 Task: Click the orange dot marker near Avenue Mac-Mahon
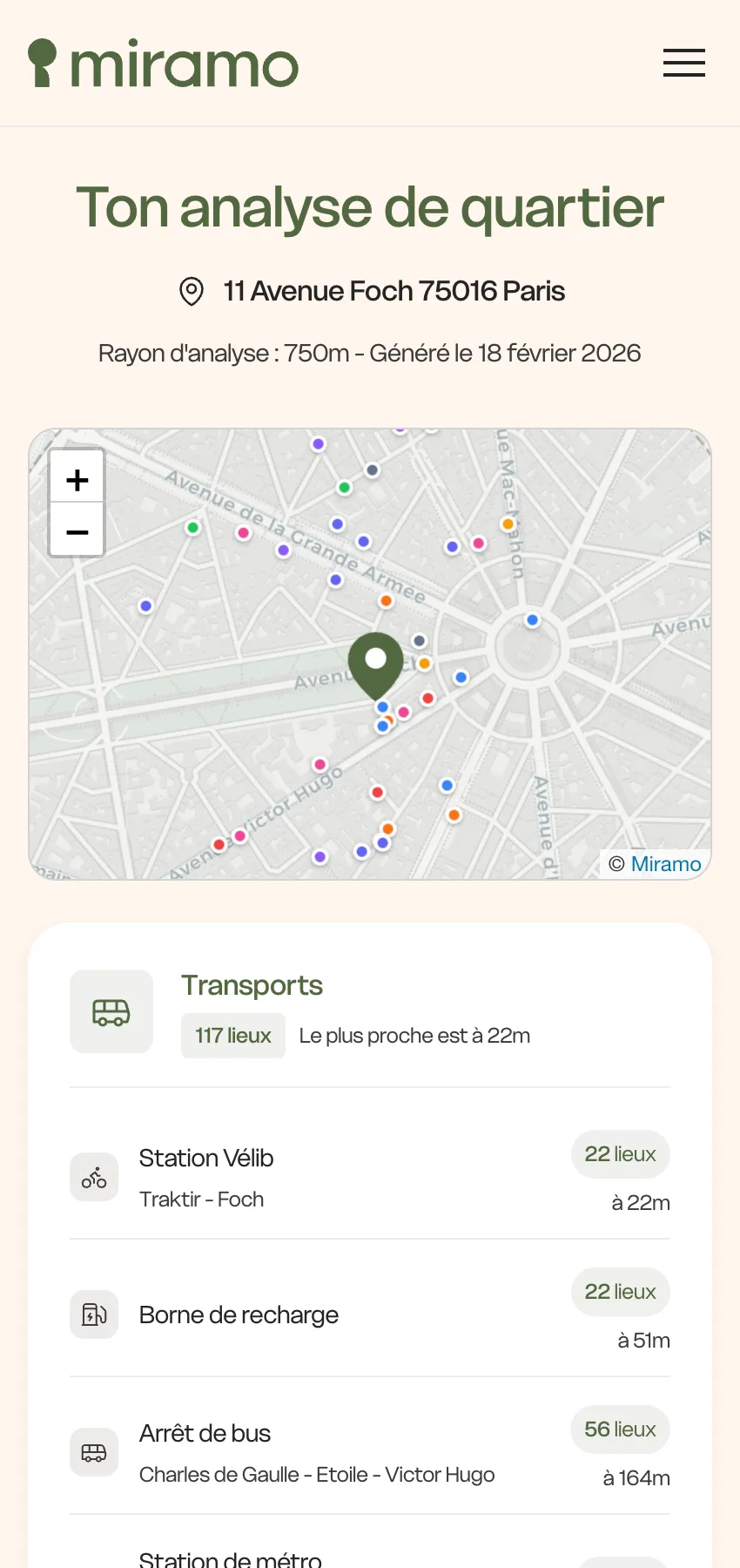click(x=507, y=524)
